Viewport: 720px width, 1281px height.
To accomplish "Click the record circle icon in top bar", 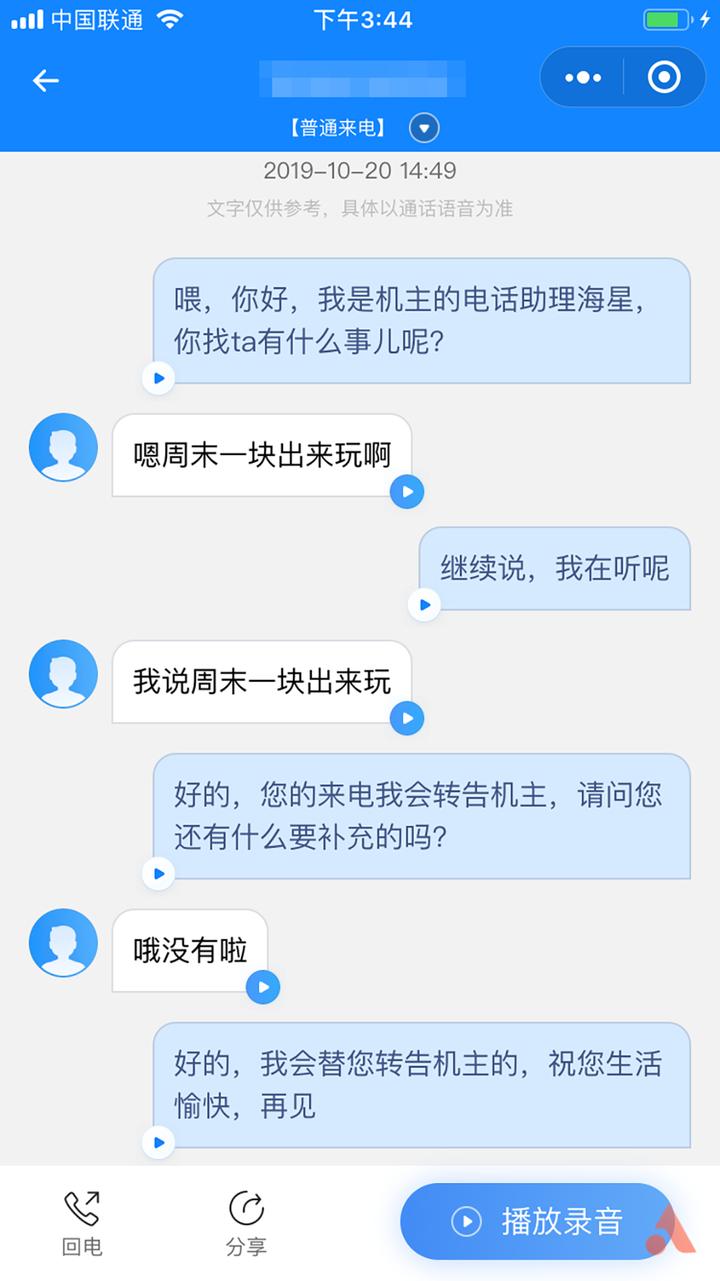I will [663, 77].
